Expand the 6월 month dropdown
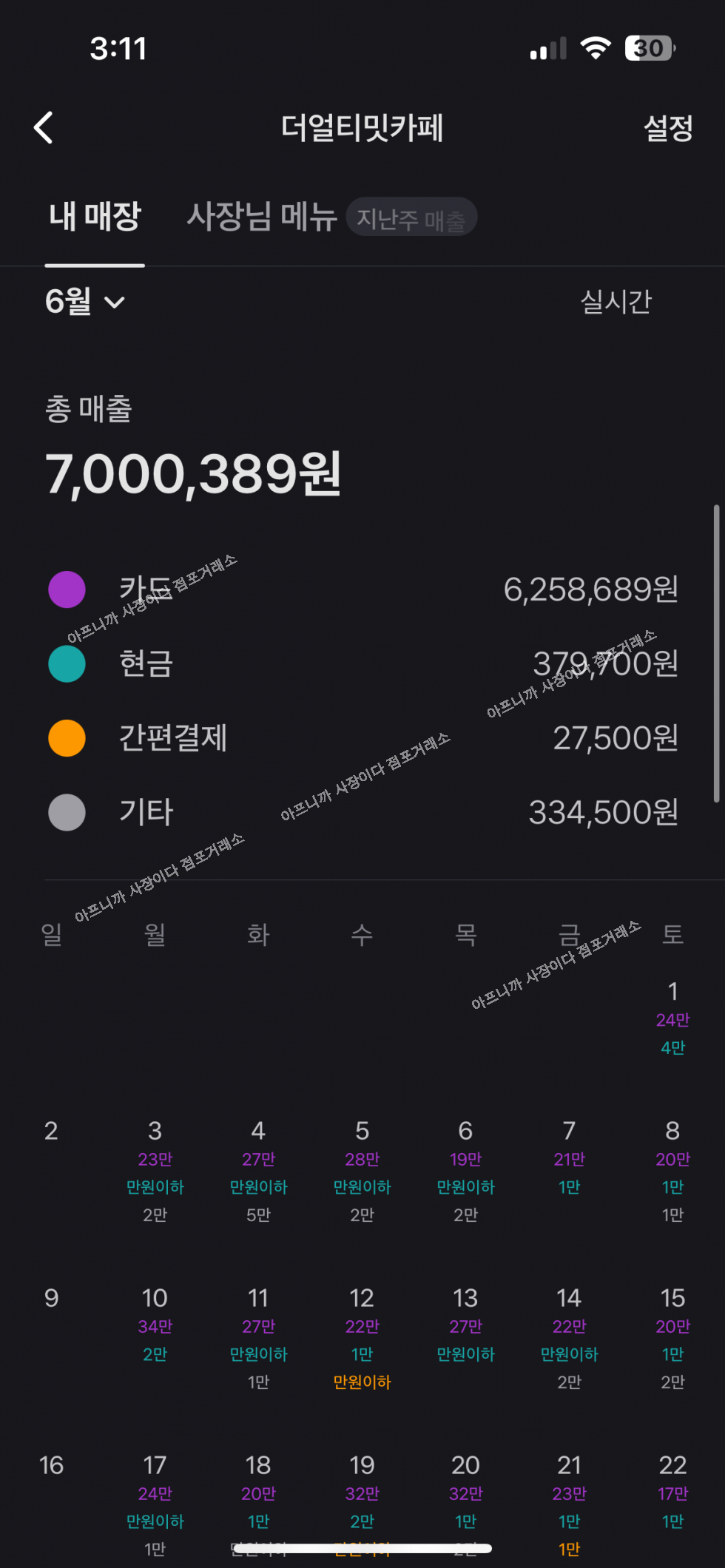Screen dimensions: 725x1568 [x=84, y=302]
